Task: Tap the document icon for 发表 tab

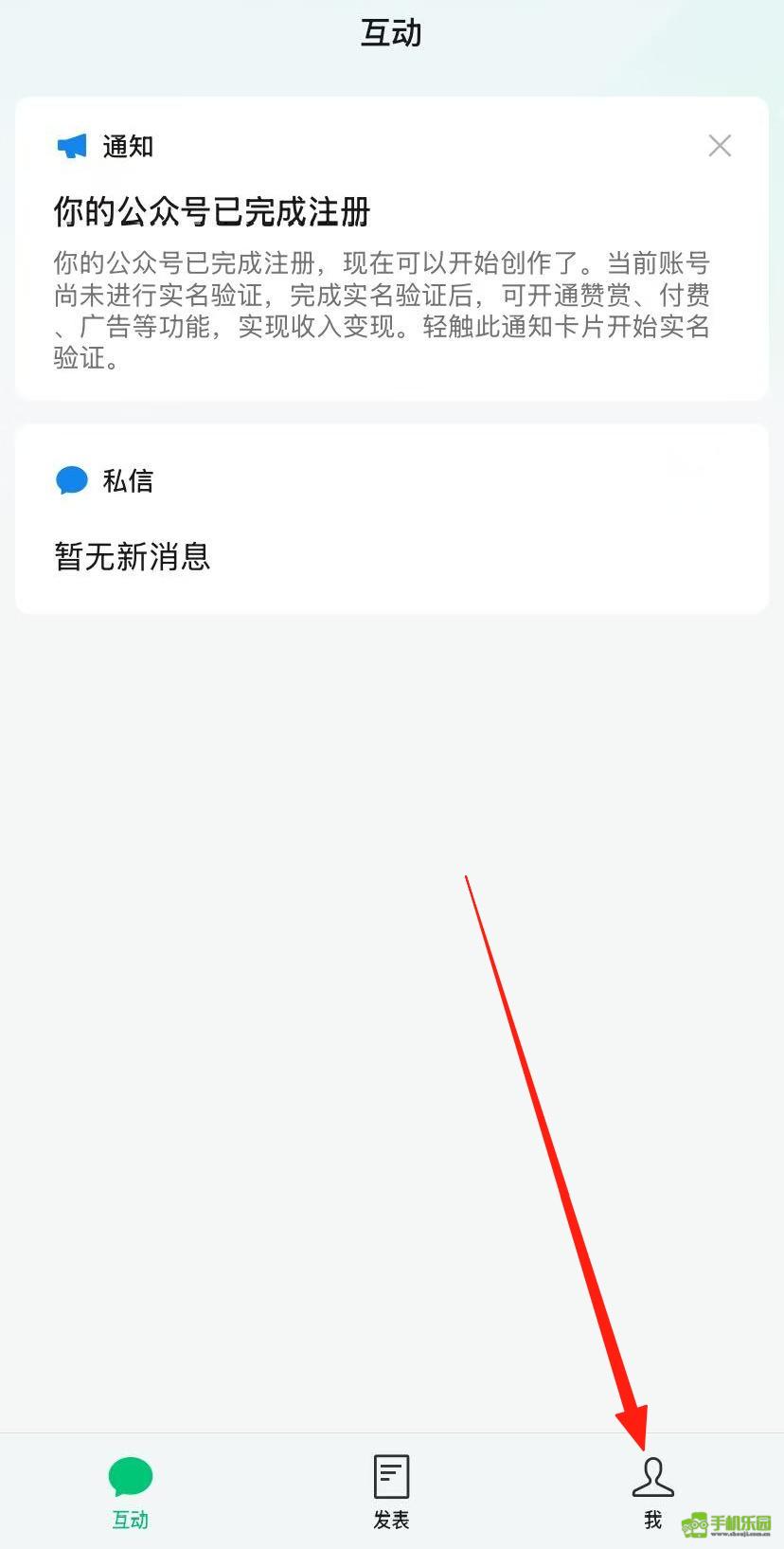Action: tap(391, 1475)
